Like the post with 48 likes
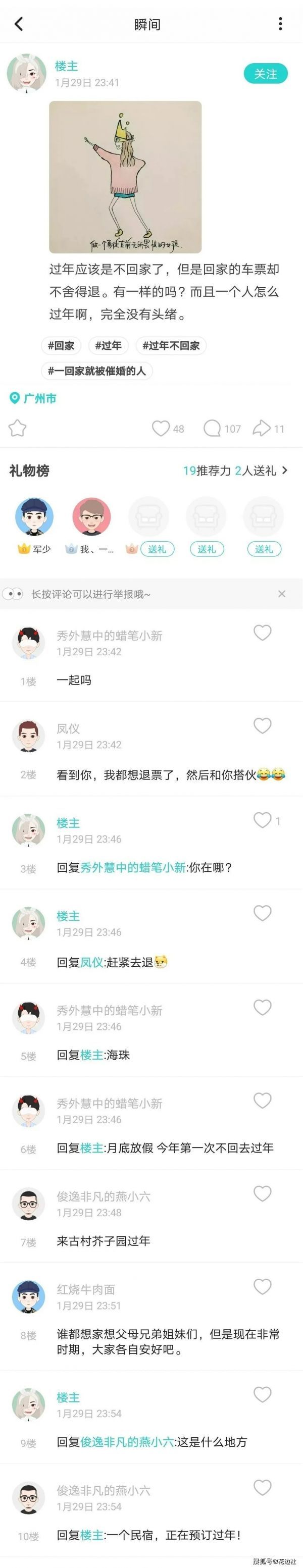Viewport: 303px width, 1568px height. [x=161, y=429]
